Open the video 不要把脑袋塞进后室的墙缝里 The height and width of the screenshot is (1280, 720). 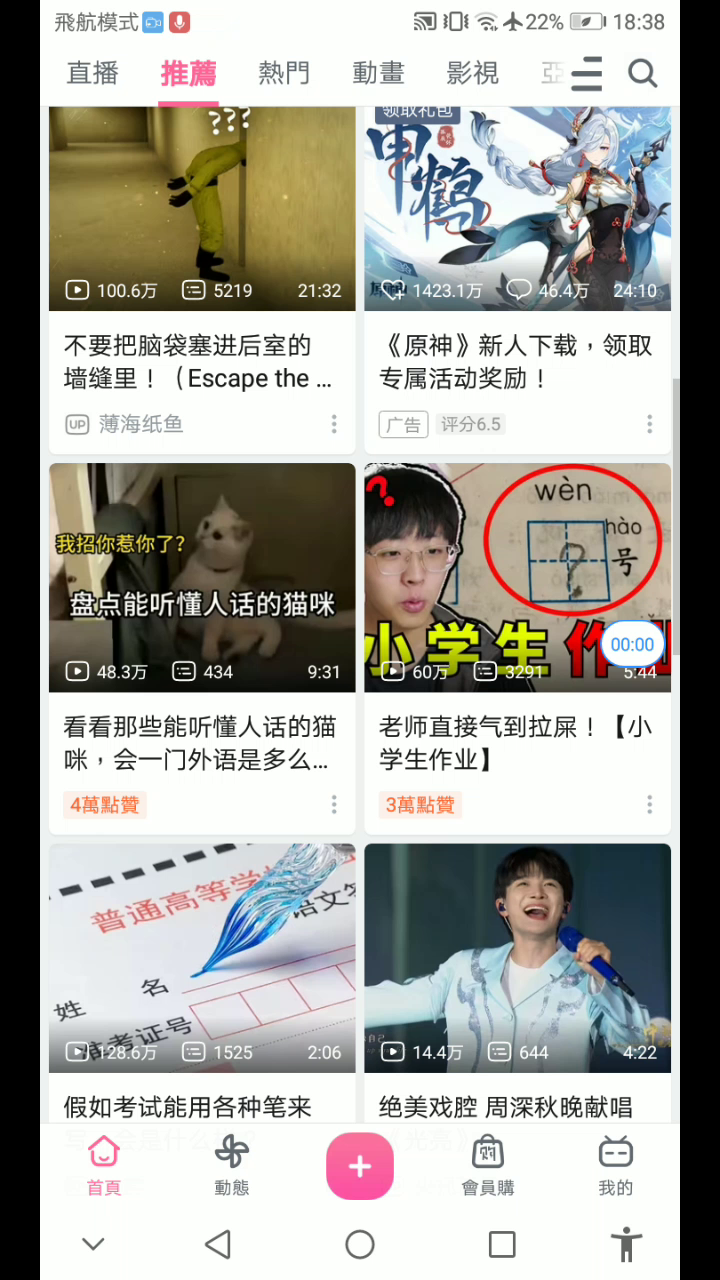coord(202,210)
